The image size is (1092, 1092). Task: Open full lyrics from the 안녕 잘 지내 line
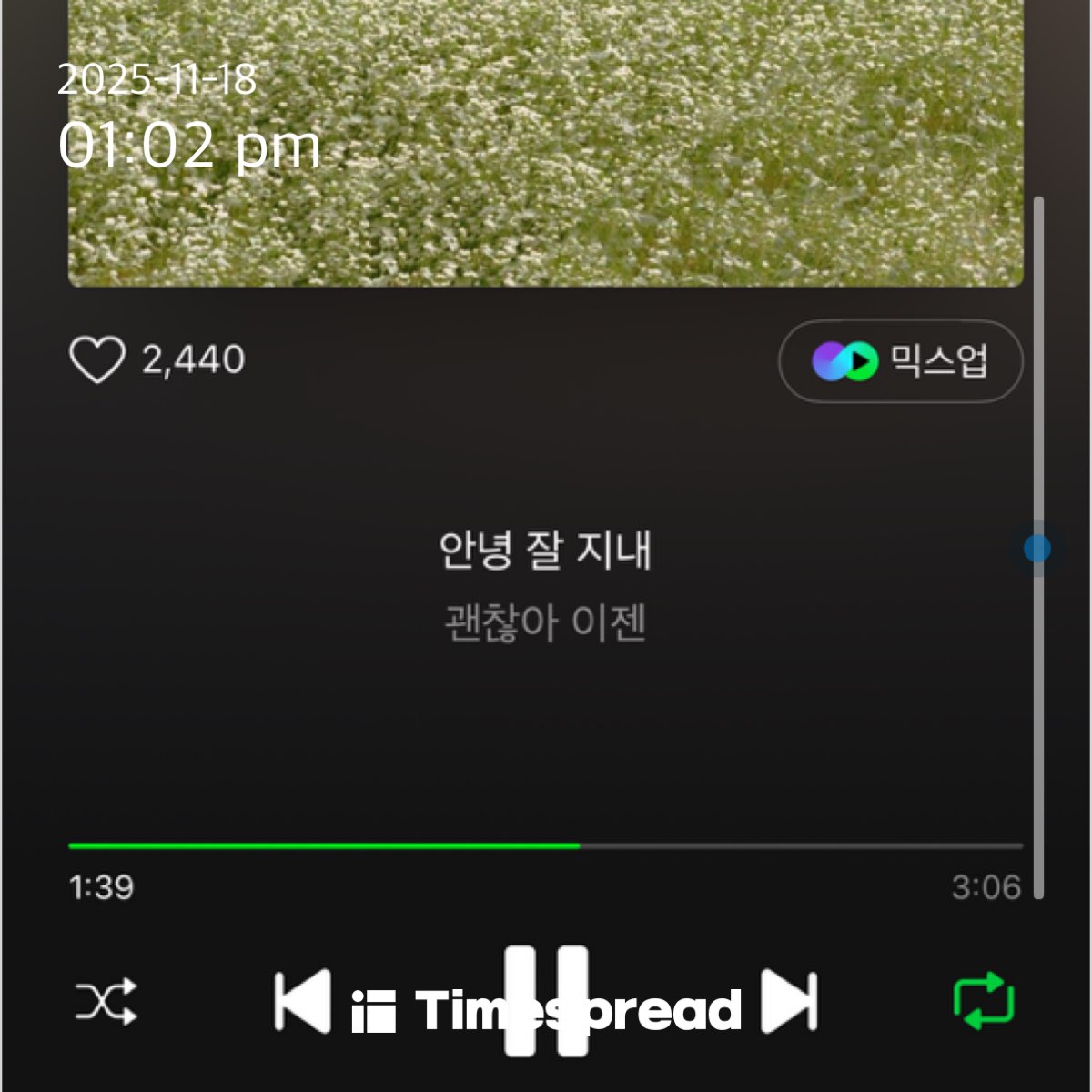[545, 551]
